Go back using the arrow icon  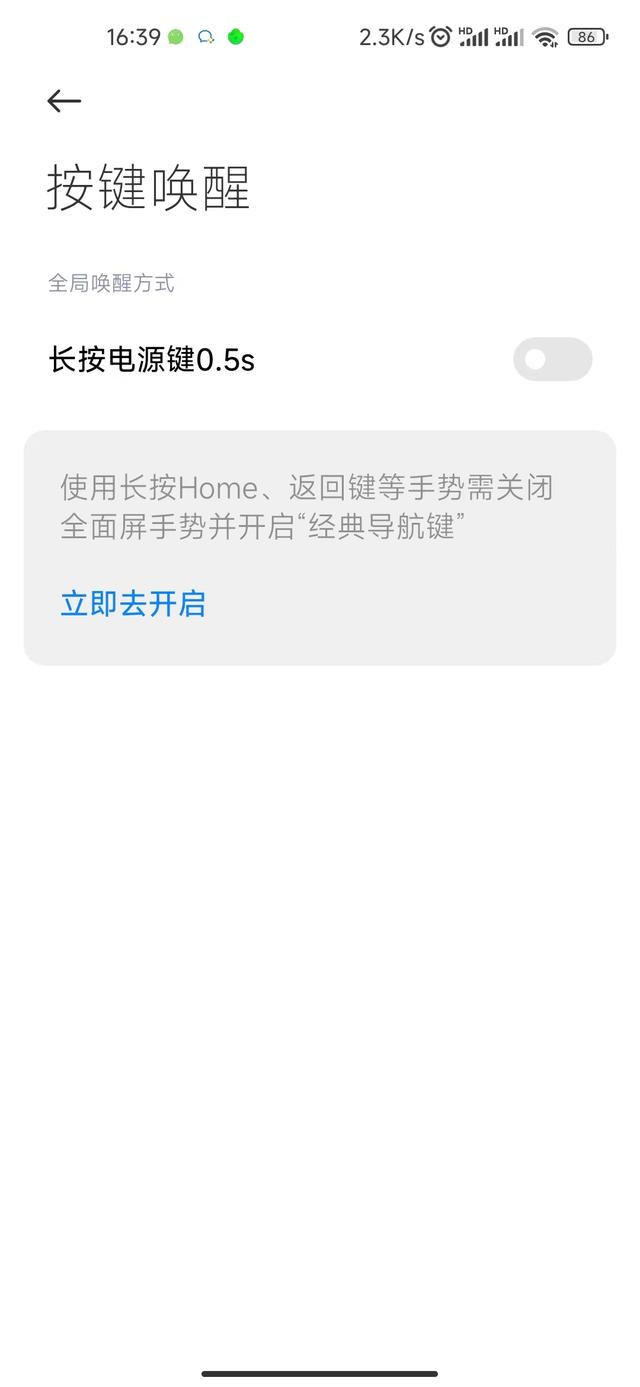point(64,101)
